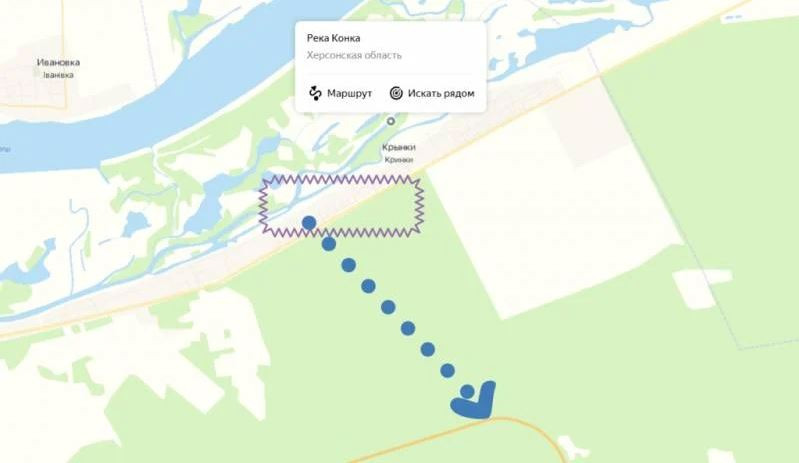This screenshot has height=463, width=799.
Task: Build a route with the Маршрут button
Action: 340,93
